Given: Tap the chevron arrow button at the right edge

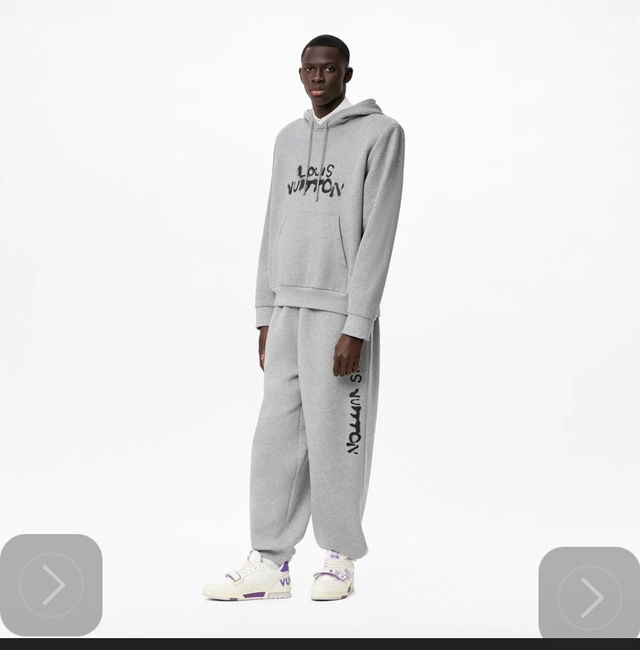Looking at the screenshot, I should (589, 597).
